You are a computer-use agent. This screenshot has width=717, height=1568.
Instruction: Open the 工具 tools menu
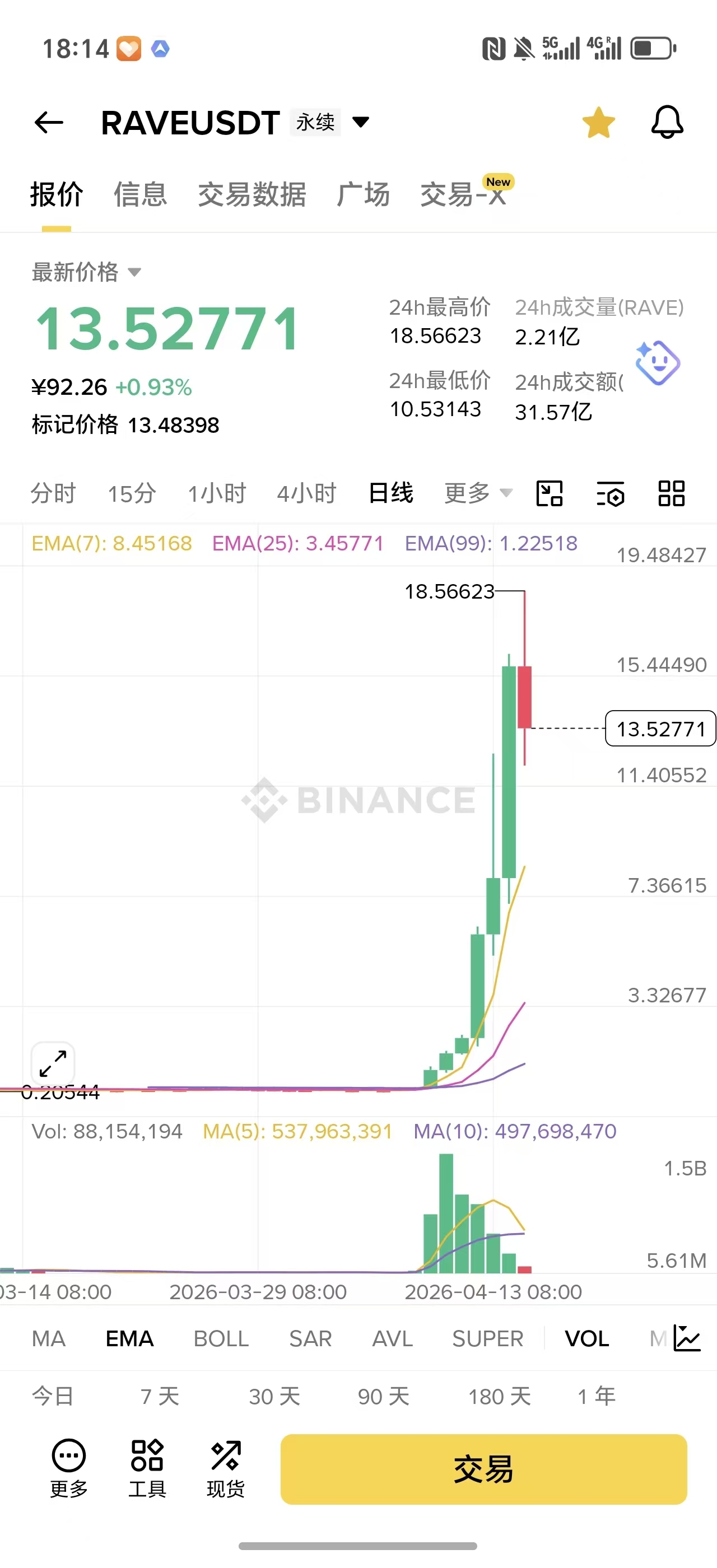click(x=147, y=1468)
